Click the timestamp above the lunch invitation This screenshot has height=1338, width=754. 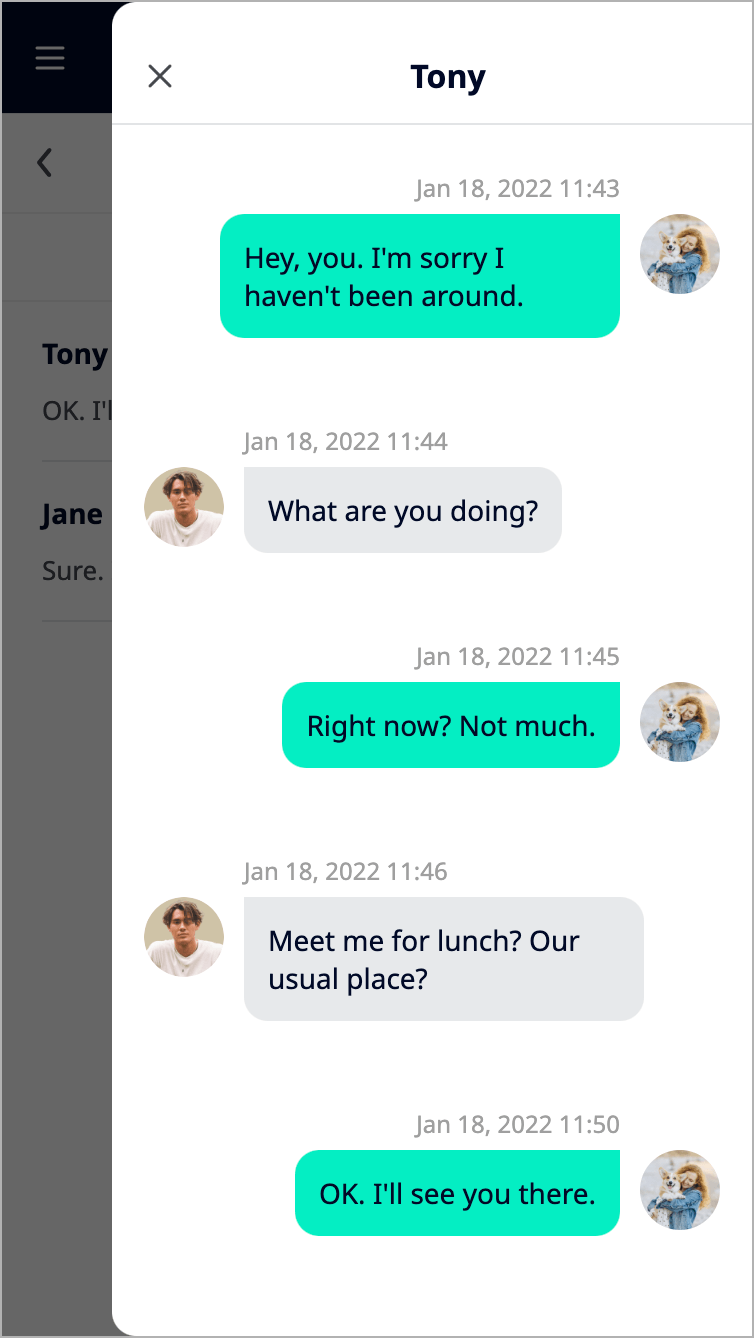[x=345, y=871]
